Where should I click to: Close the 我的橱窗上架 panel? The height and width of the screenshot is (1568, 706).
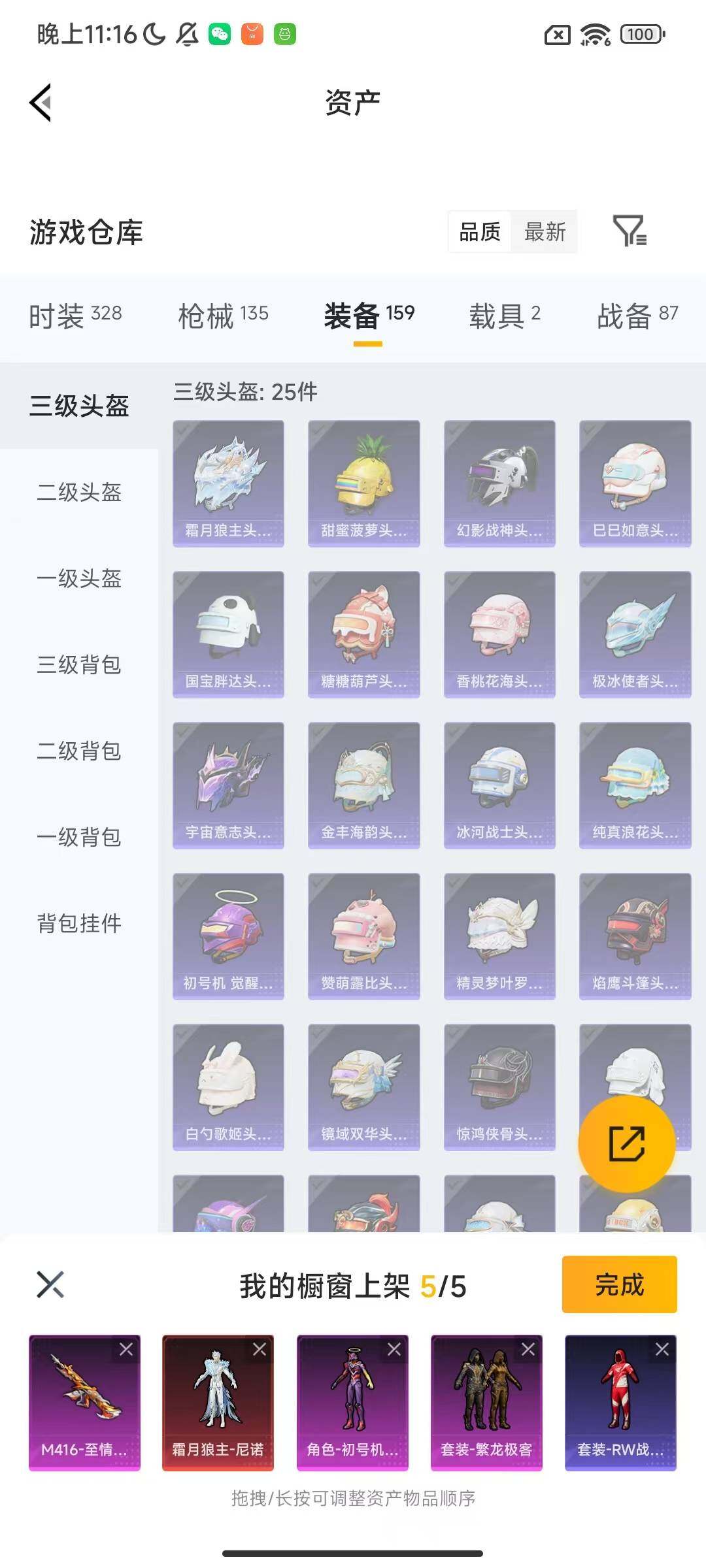(48, 1284)
